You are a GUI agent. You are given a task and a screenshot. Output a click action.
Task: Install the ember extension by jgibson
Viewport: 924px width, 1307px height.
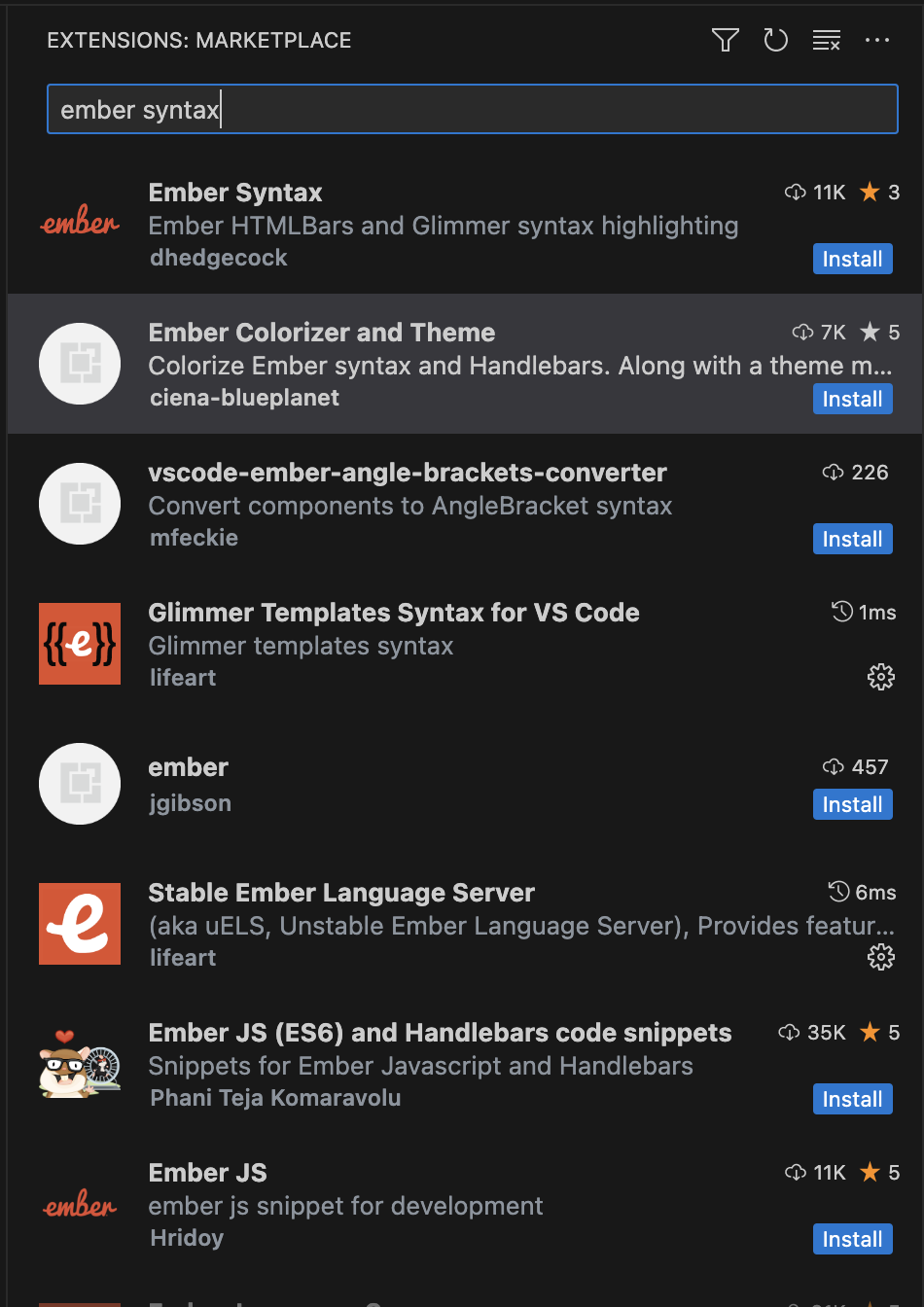852,804
